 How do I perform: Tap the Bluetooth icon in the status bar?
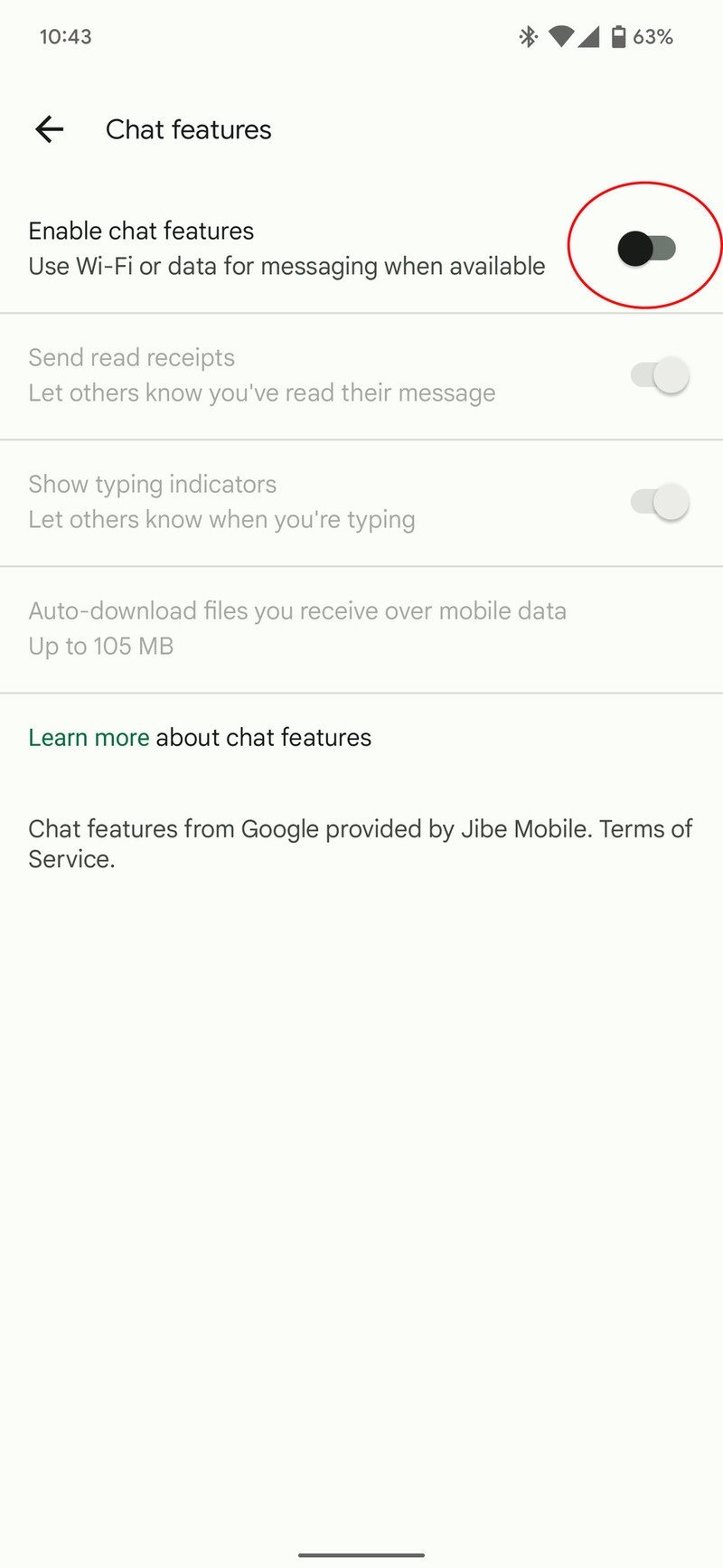(527, 35)
